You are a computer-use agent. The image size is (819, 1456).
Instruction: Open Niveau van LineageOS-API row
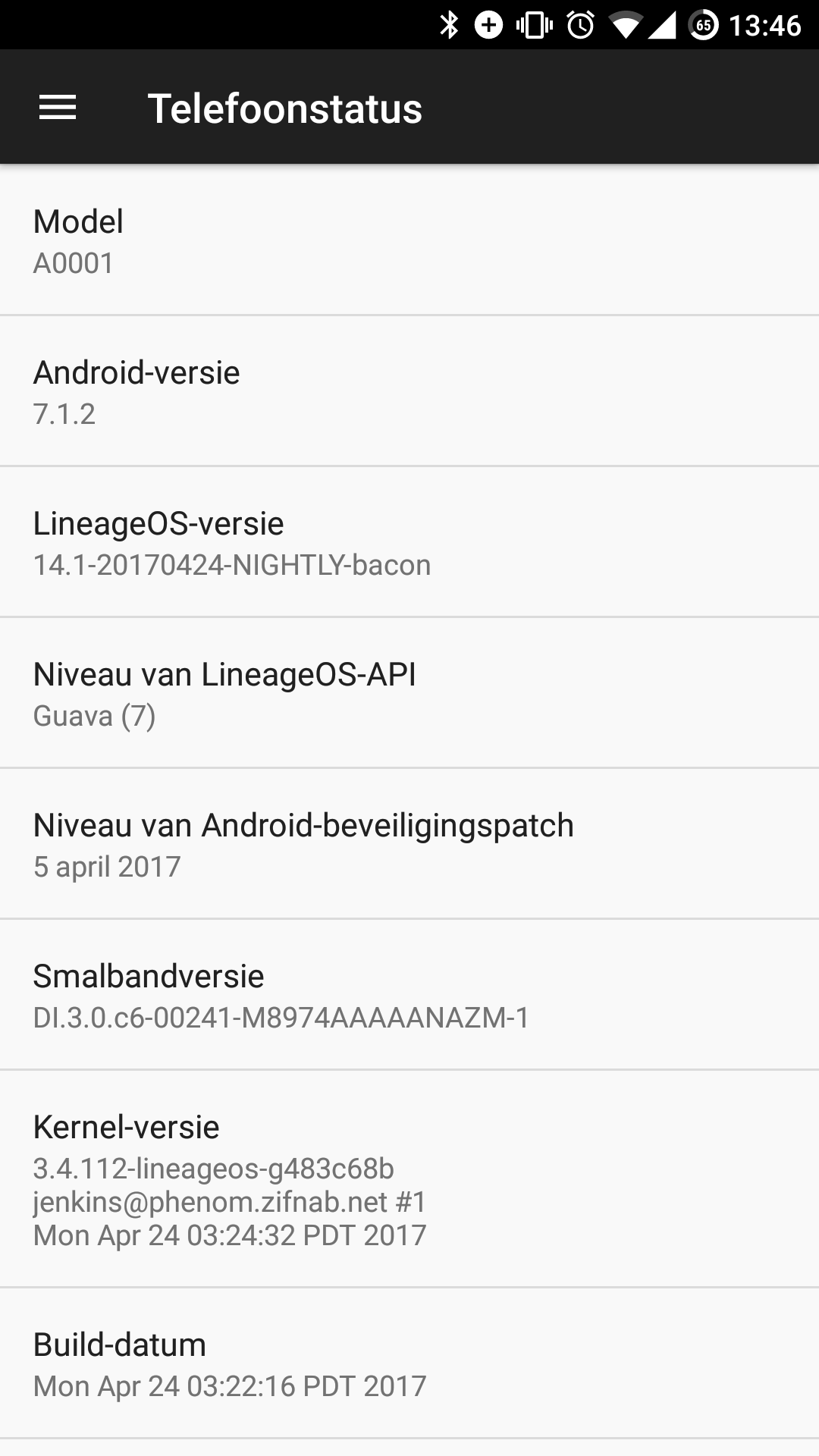click(409, 692)
